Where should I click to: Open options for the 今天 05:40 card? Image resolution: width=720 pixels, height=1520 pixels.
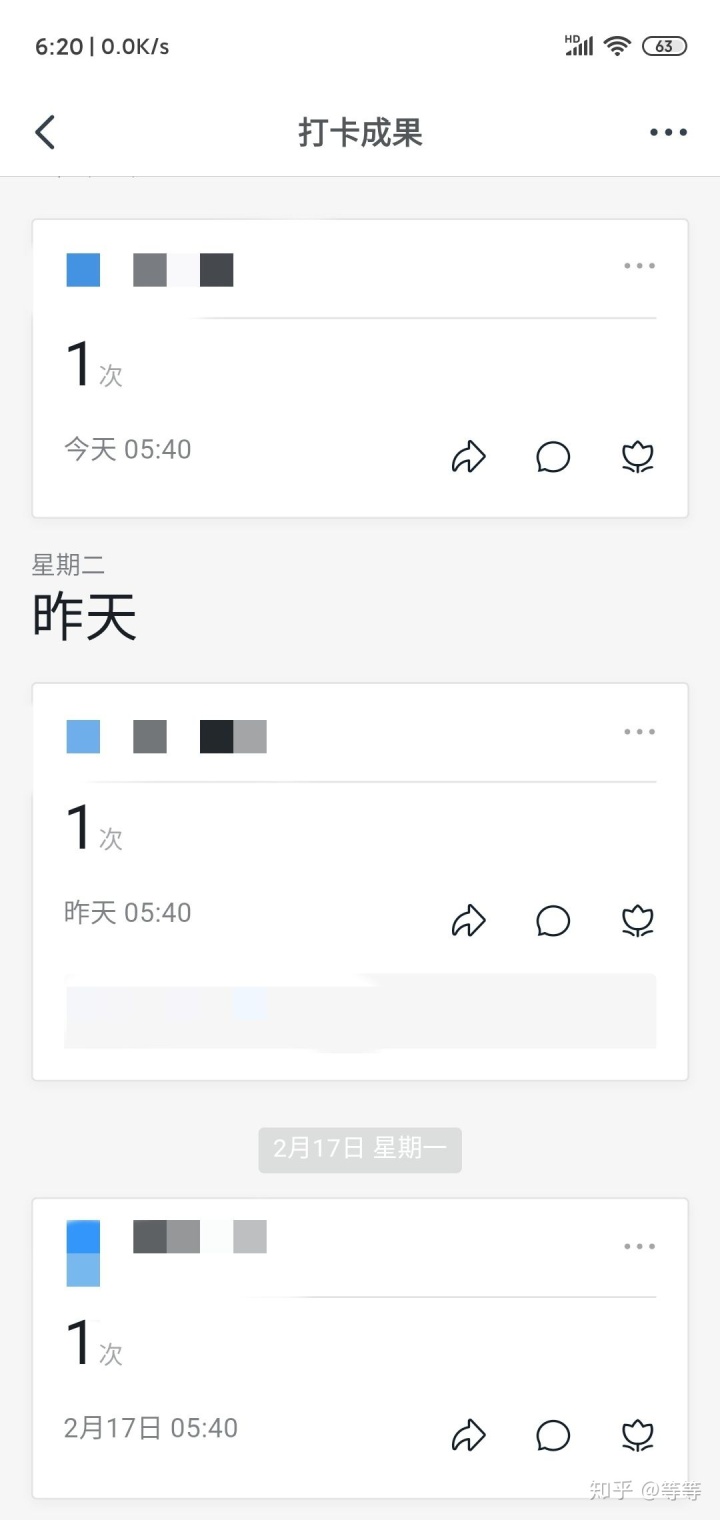639,266
